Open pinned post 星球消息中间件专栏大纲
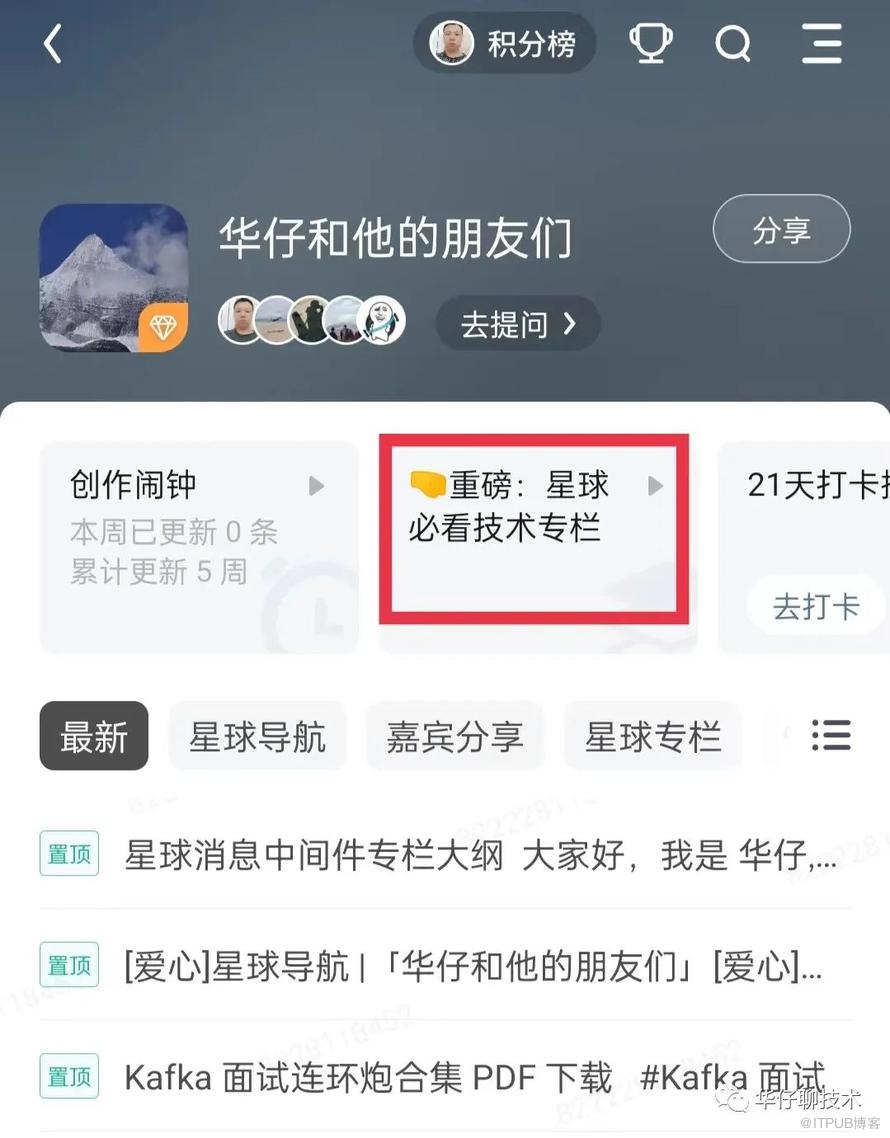 click(480, 857)
